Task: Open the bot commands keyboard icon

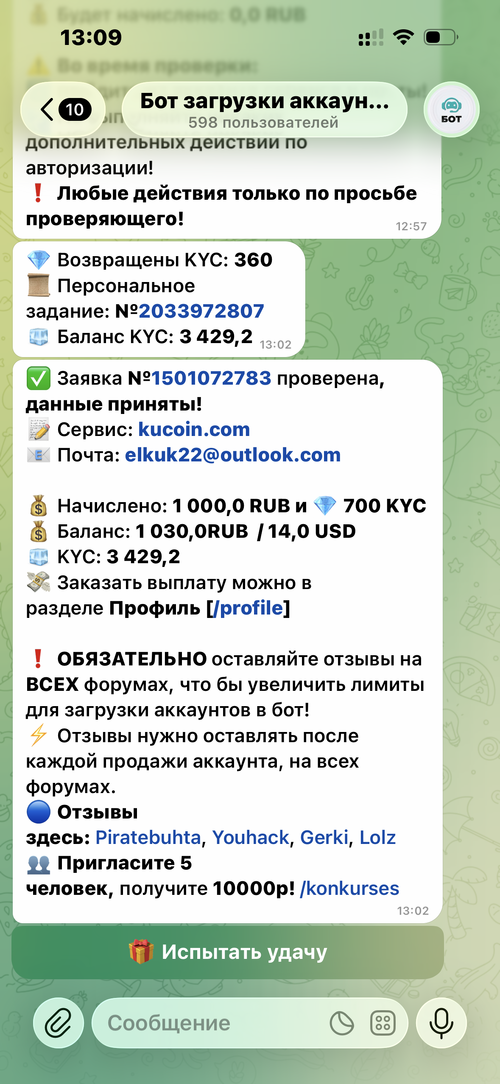Action: coord(382,1023)
